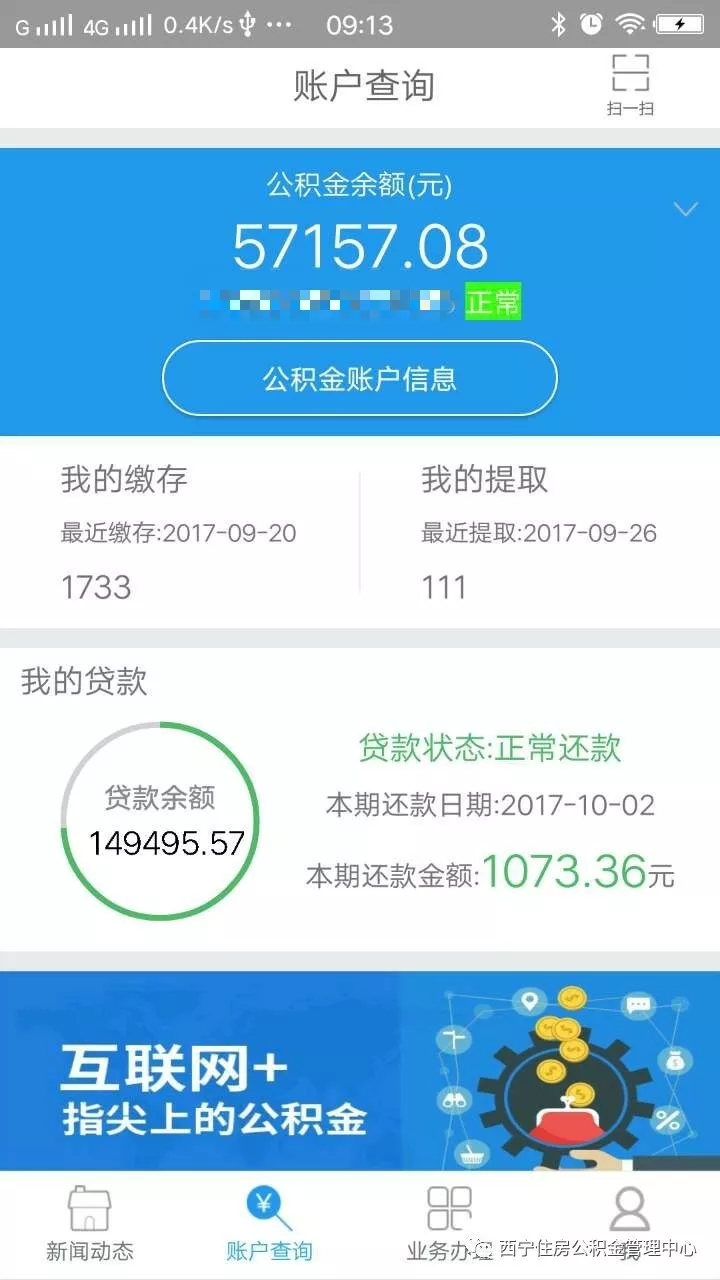Expand the account balance chevron
Screen dimensions: 720x1280
[685, 210]
